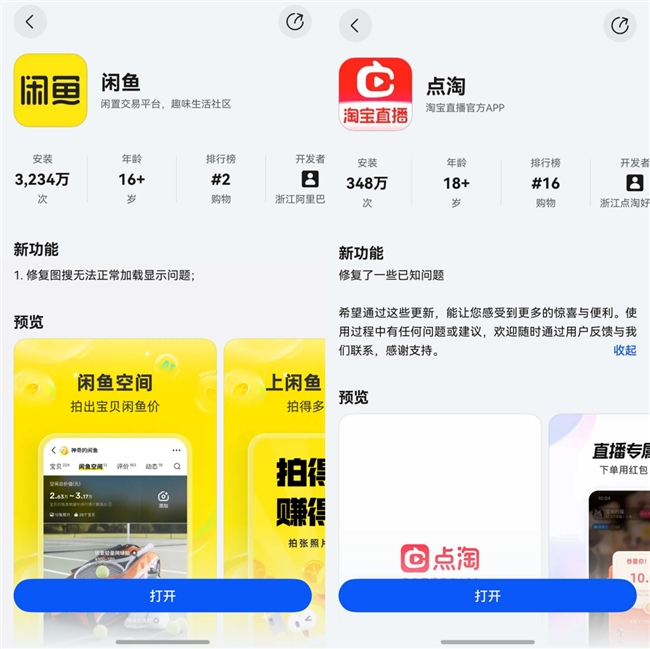This screenshot has height=649, width=650.
Task: Go back from the 点淘 app page
Action: pyautogui.click(x=355, y=25)
